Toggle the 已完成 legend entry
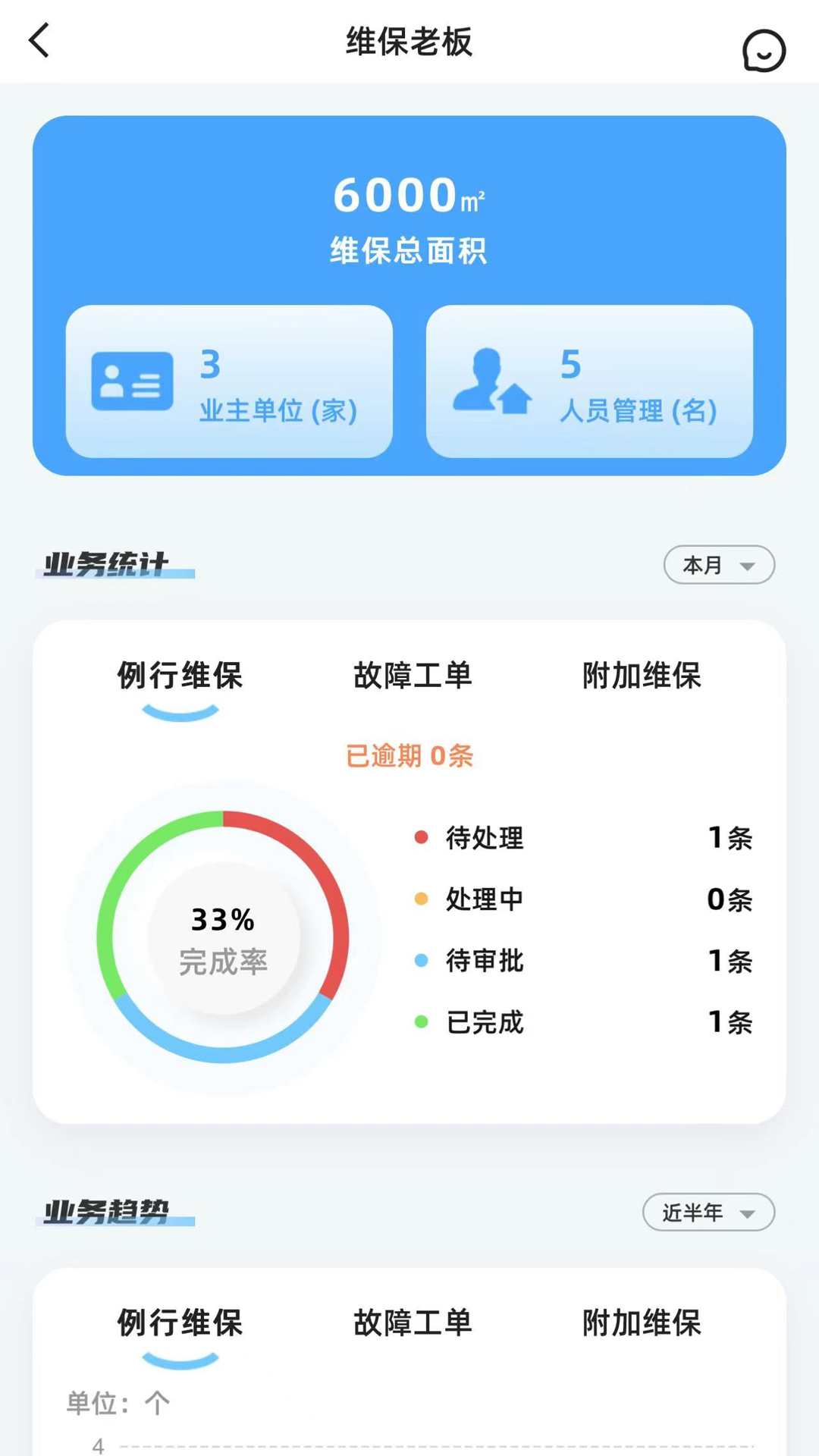819x1456 pixels. click(484, 1022)
